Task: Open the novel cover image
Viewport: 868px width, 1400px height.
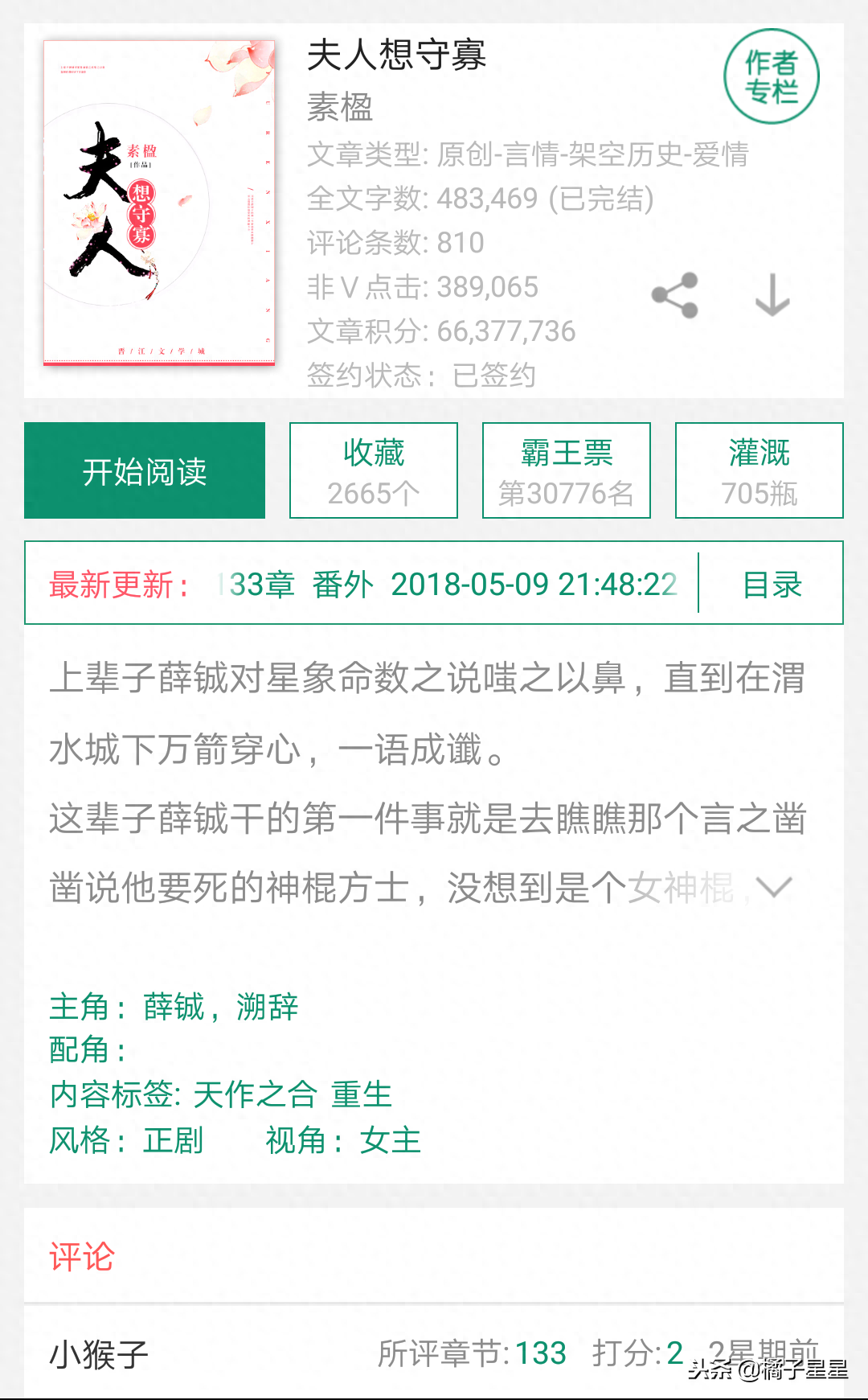Action: 159,203
